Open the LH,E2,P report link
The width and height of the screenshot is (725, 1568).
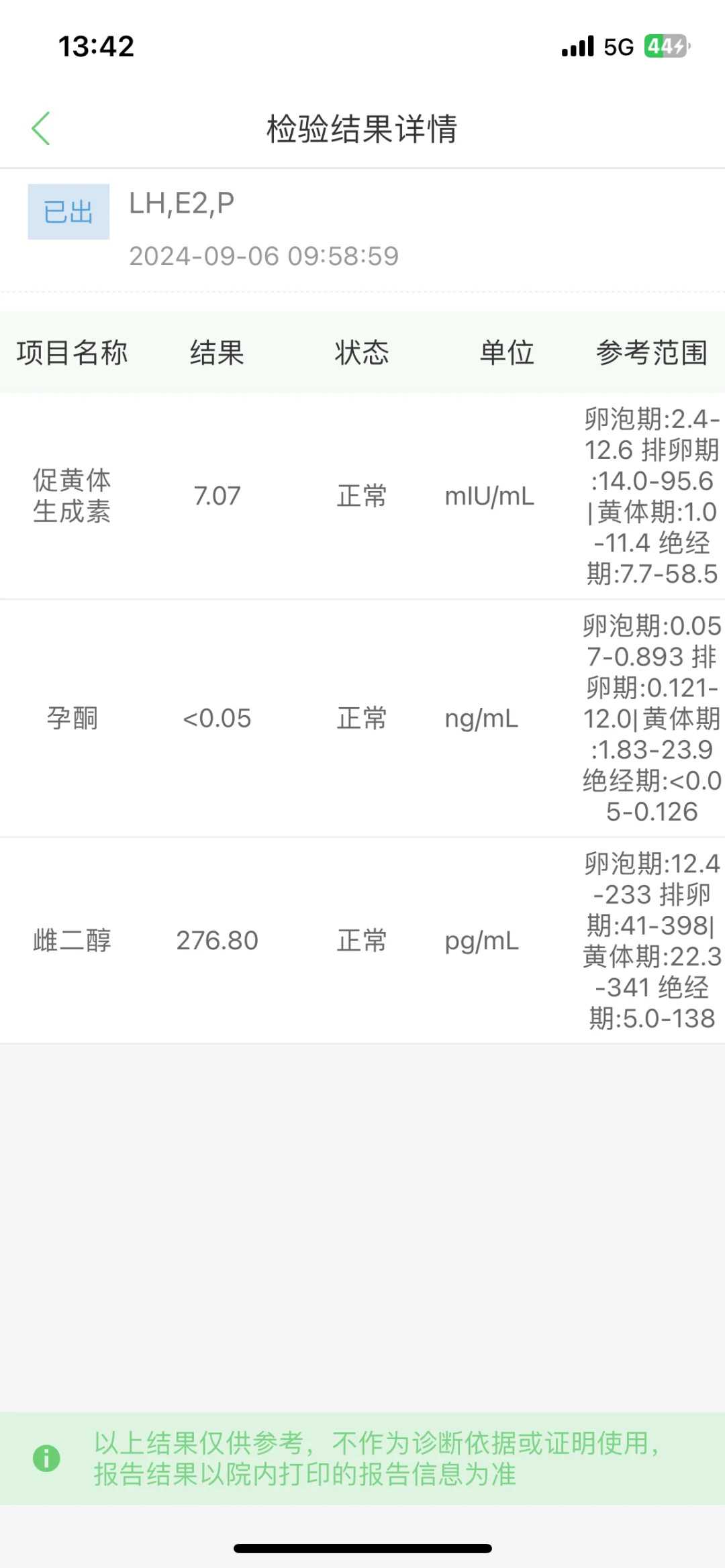181,203
